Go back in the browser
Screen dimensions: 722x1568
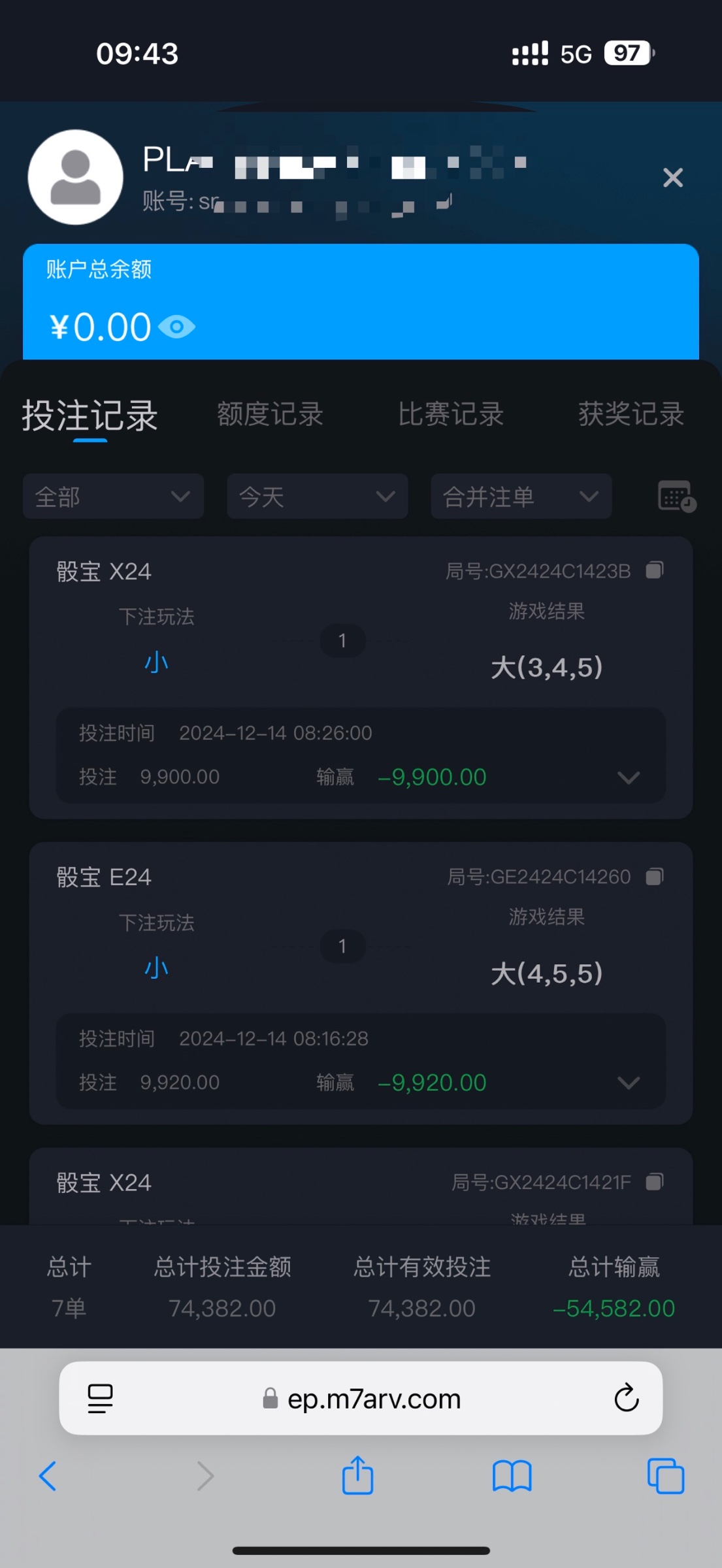coord(48,1476)
